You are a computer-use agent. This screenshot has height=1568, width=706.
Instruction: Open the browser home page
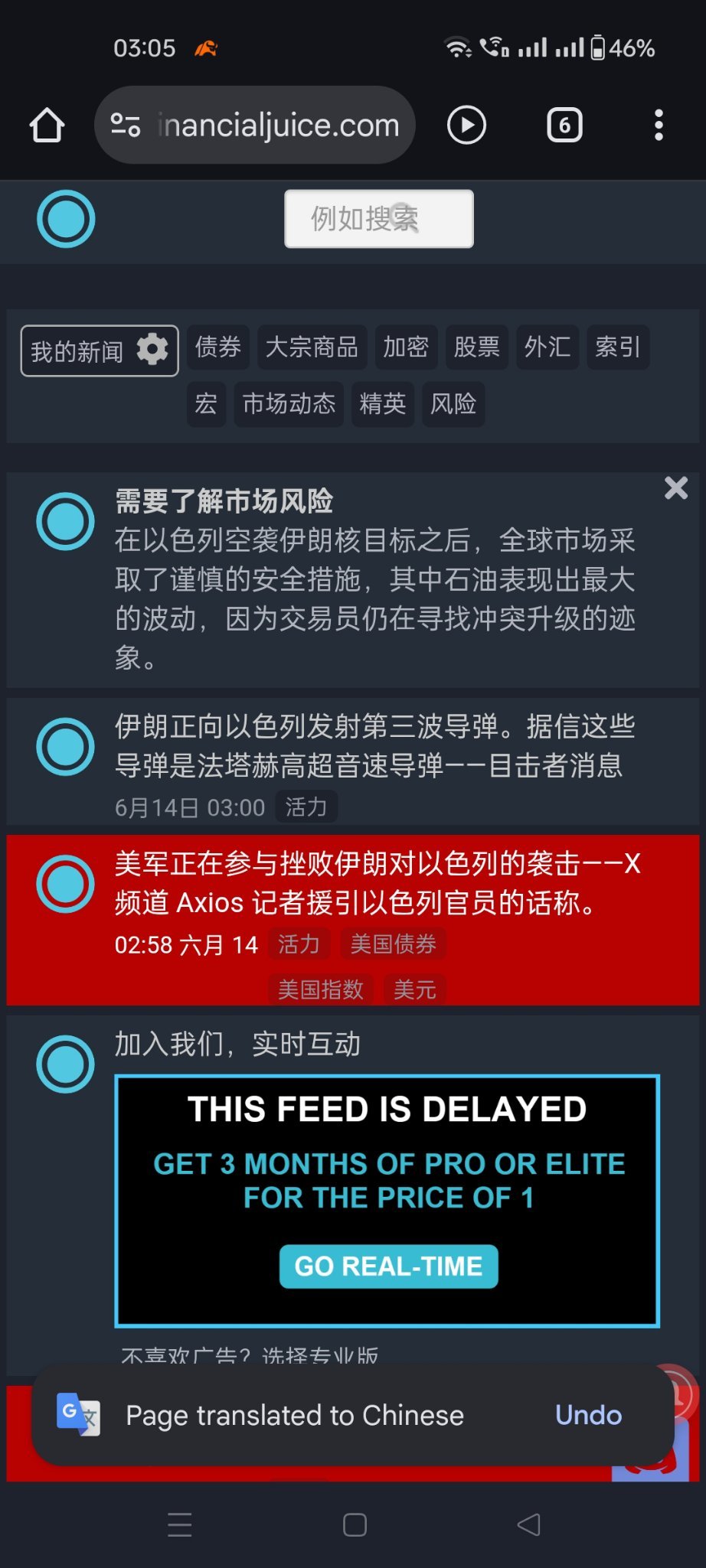tap(47, 125)
